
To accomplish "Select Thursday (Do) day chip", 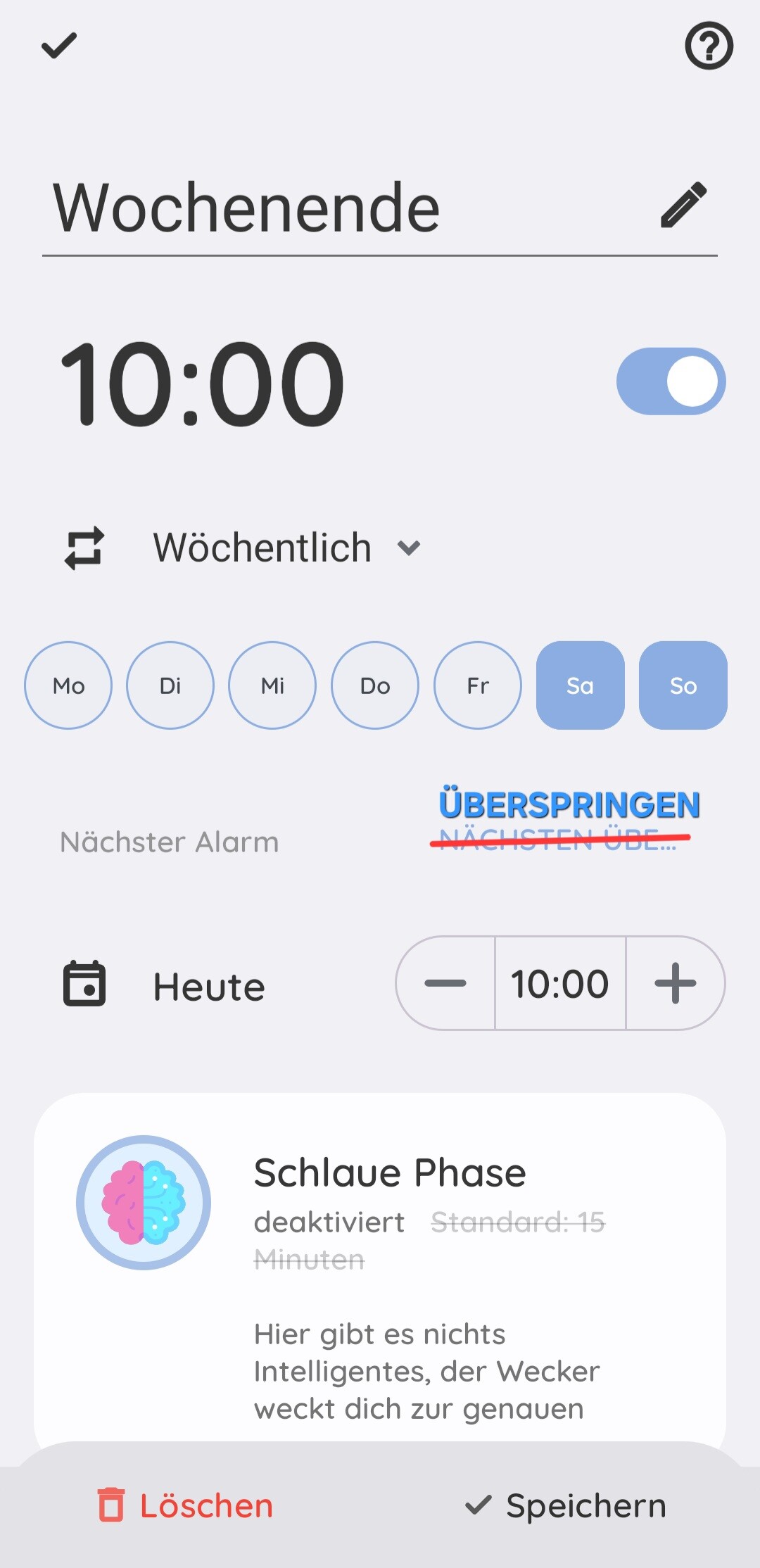I will 375,685.
